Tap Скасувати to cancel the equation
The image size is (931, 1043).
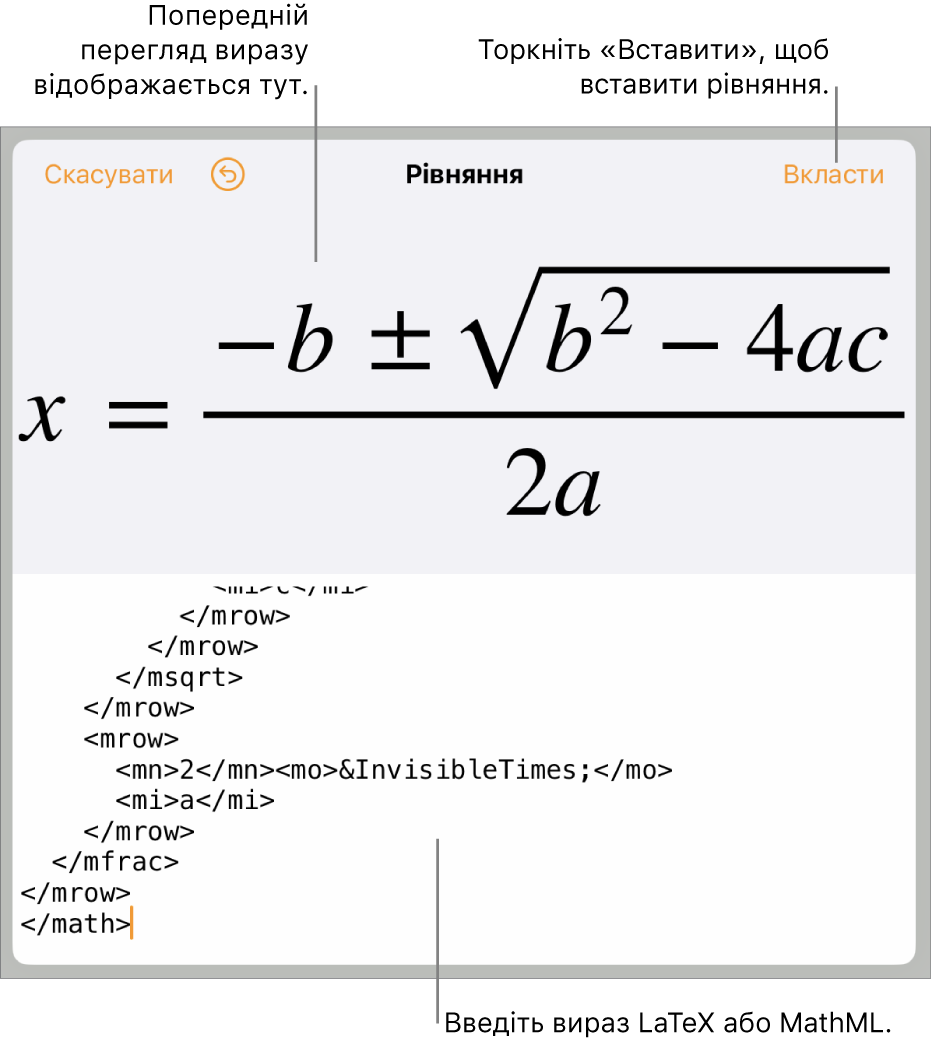108,175
